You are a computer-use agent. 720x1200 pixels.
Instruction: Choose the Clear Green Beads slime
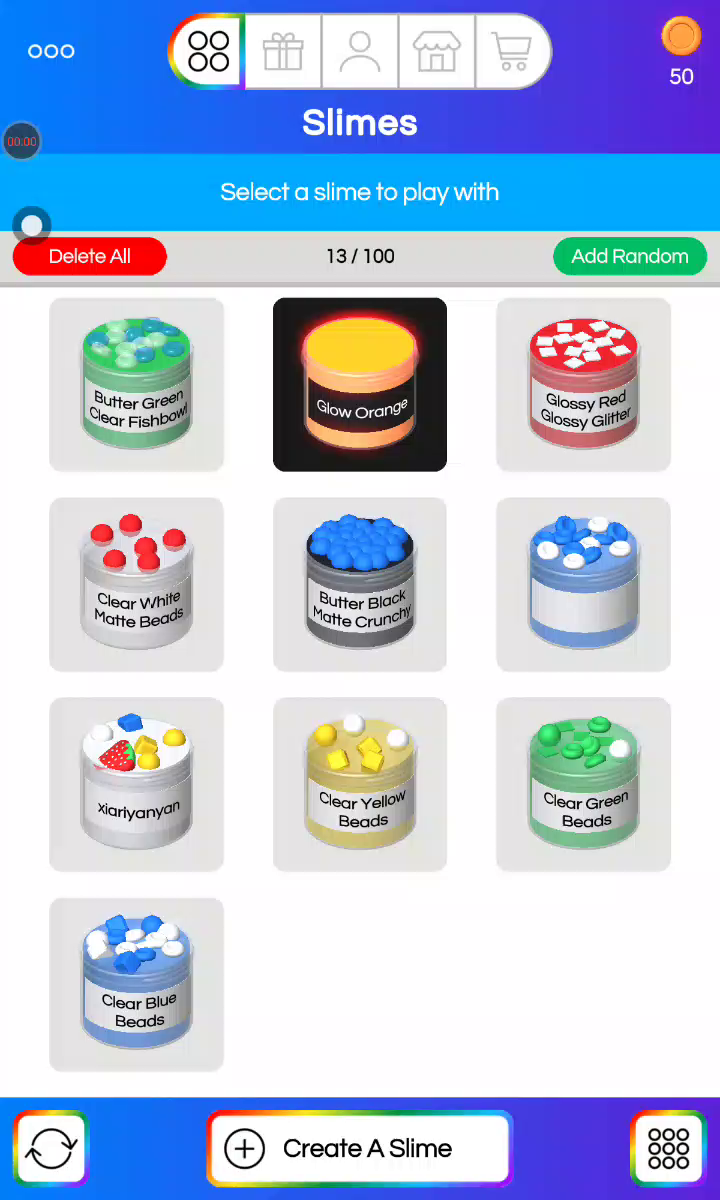pos(584,785)
